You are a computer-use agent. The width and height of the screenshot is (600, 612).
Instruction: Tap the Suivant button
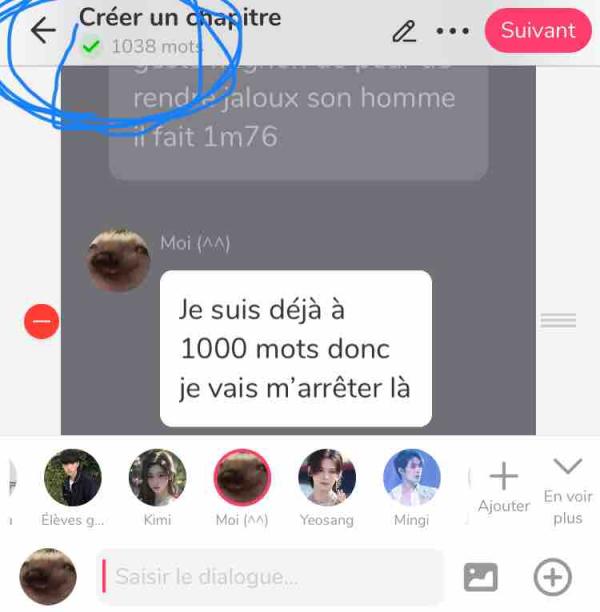point(538,31)
